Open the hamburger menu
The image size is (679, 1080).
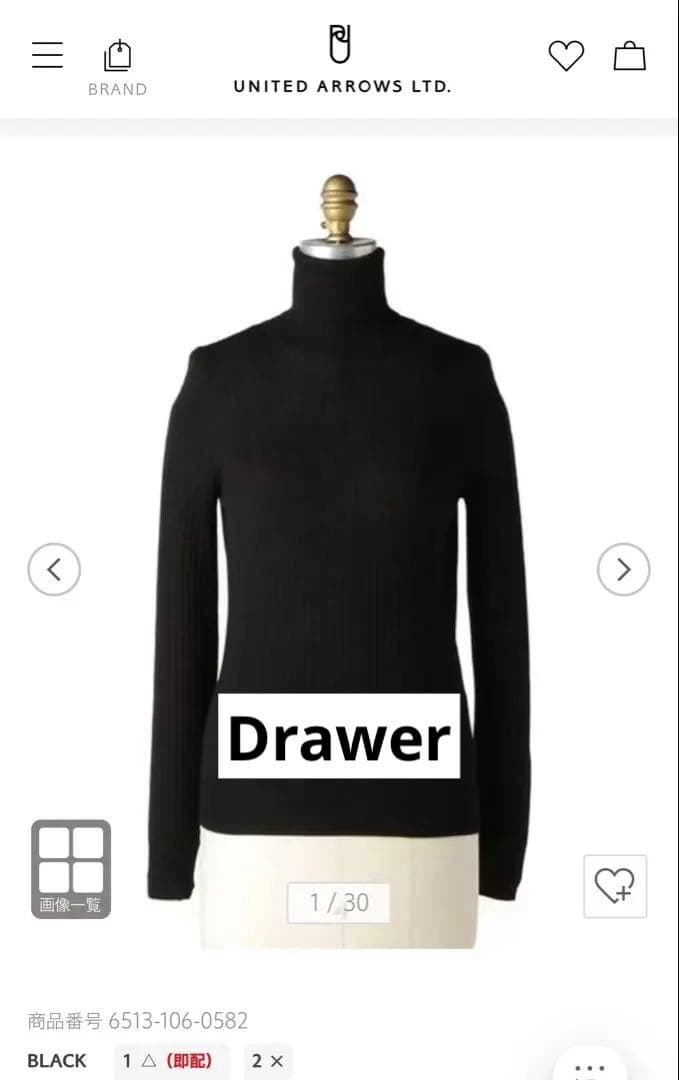click(x=47, y=55)
